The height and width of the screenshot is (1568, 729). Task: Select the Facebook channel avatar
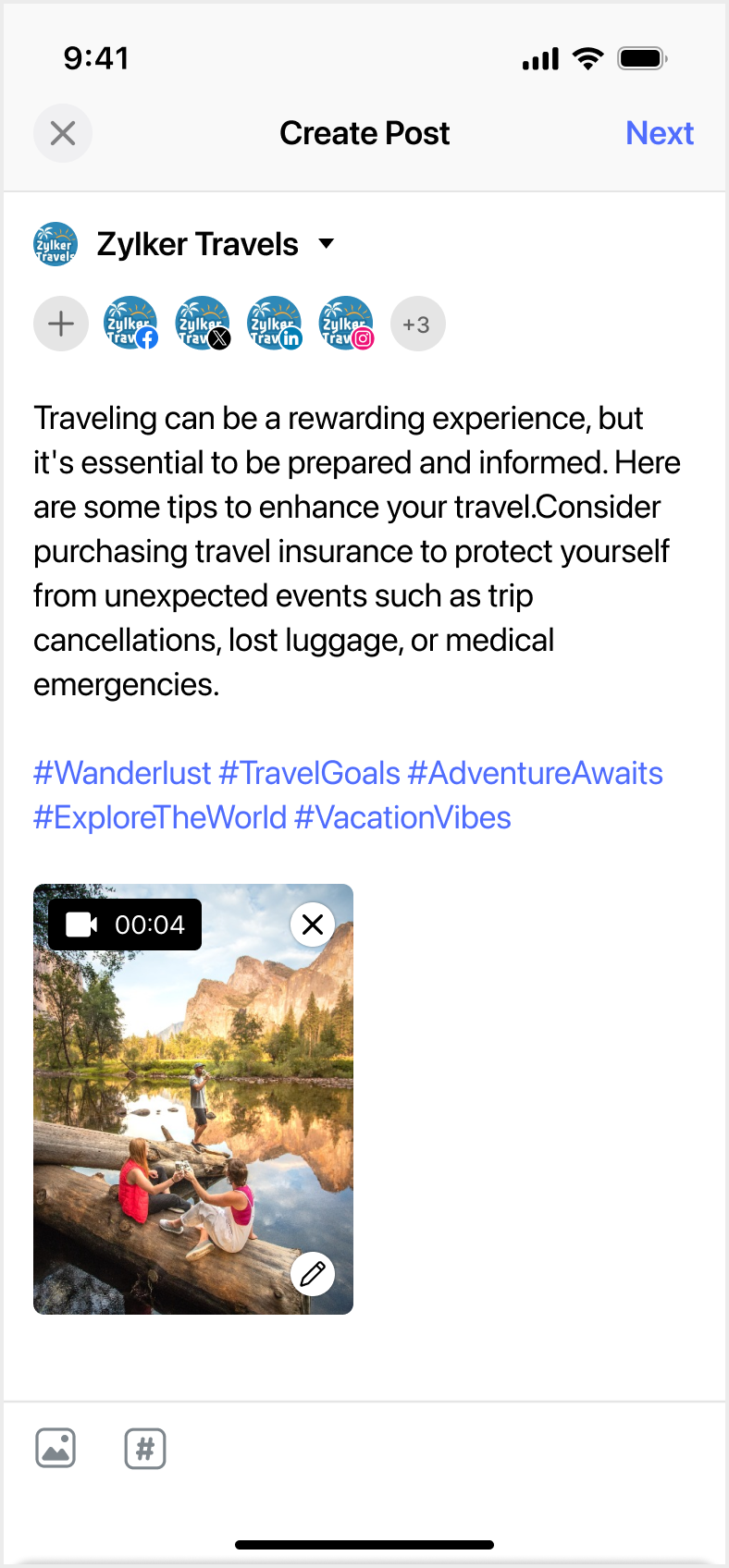(130, 324)
